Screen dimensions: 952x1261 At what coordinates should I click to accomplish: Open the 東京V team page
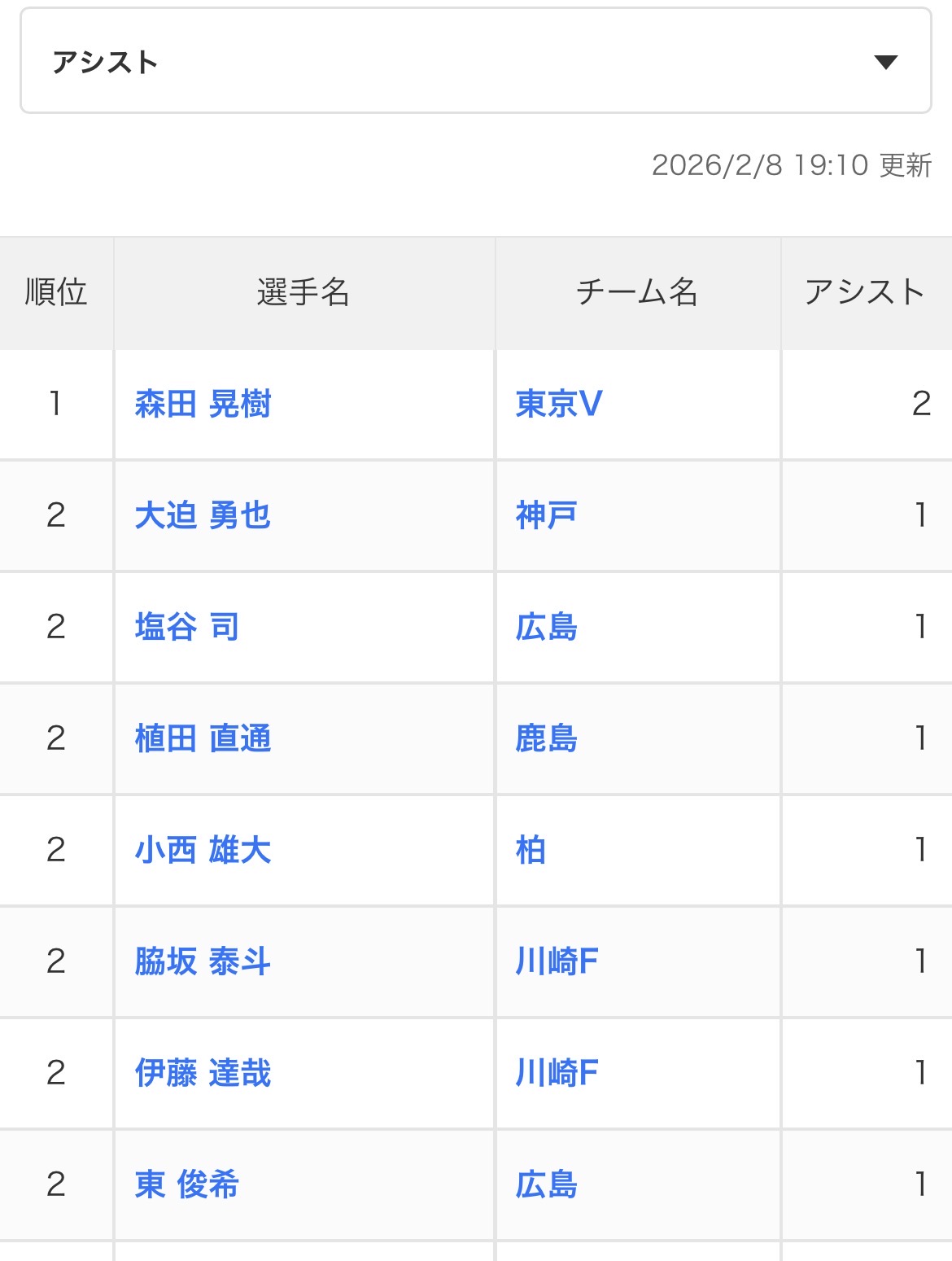559,404
